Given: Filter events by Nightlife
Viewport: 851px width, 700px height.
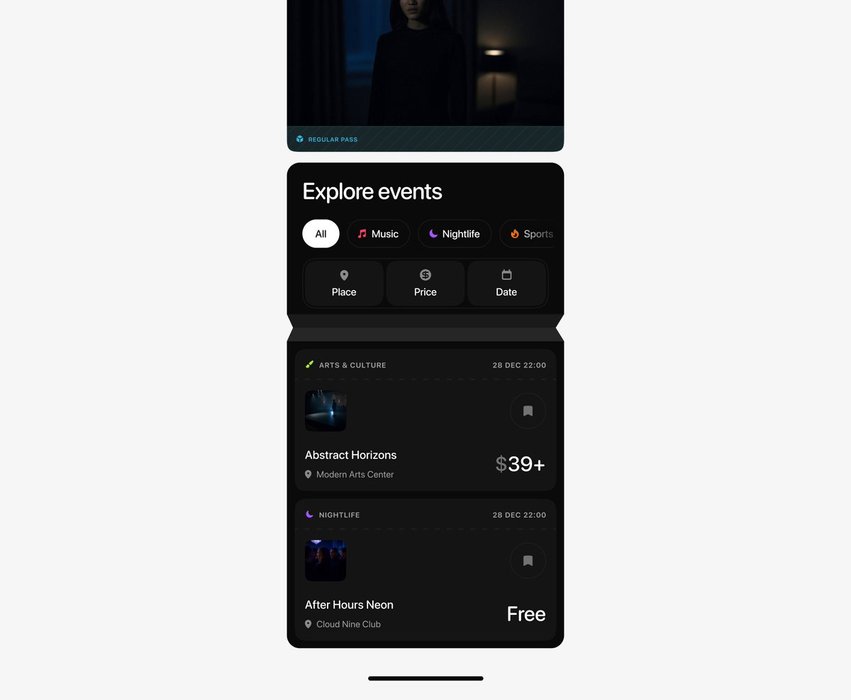Looking at the screenshot, I should (x=454, y=234).
